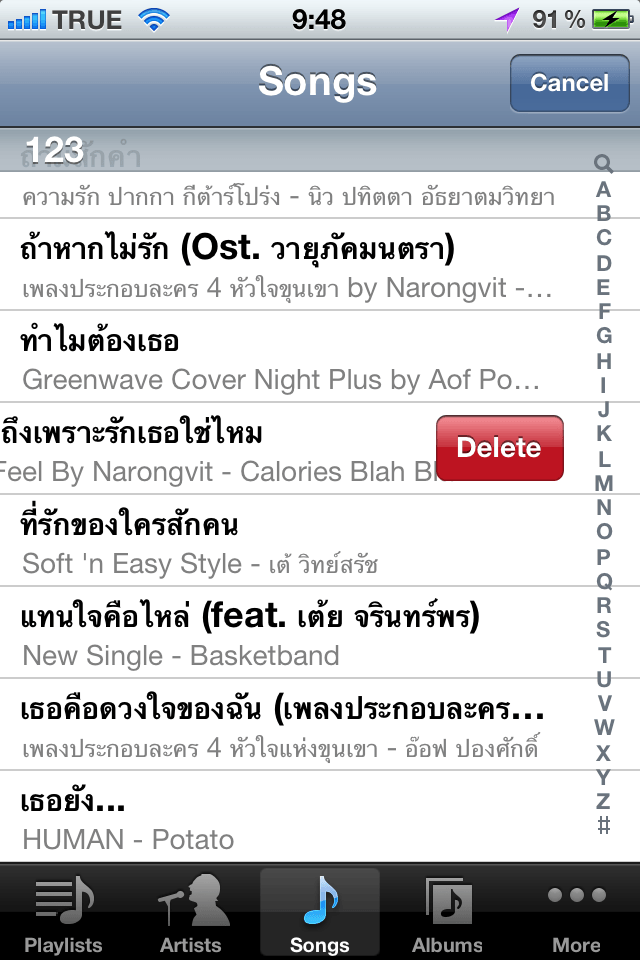Open the Soft 'n Easy Style song

tap(280, 542)
